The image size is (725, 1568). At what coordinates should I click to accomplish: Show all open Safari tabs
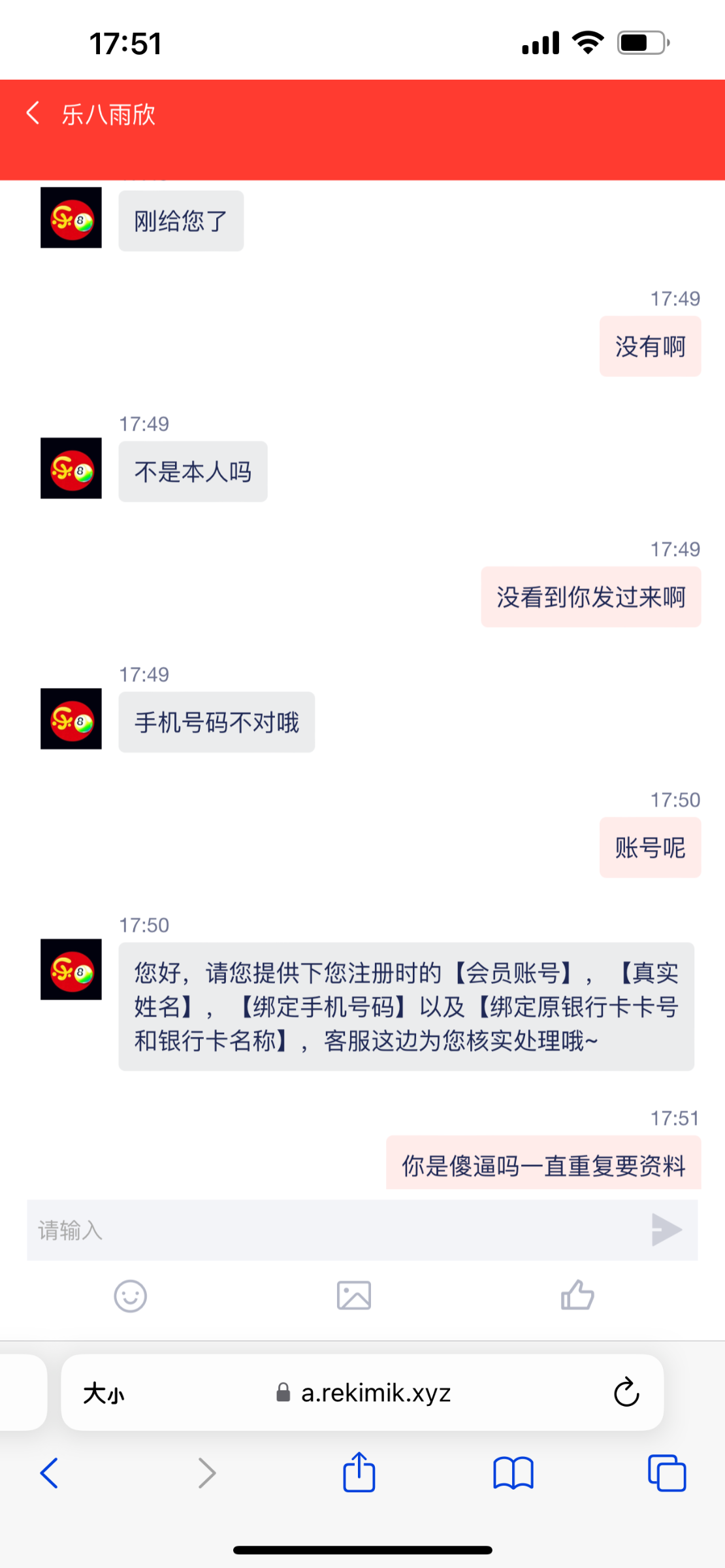coord(667,1473)
